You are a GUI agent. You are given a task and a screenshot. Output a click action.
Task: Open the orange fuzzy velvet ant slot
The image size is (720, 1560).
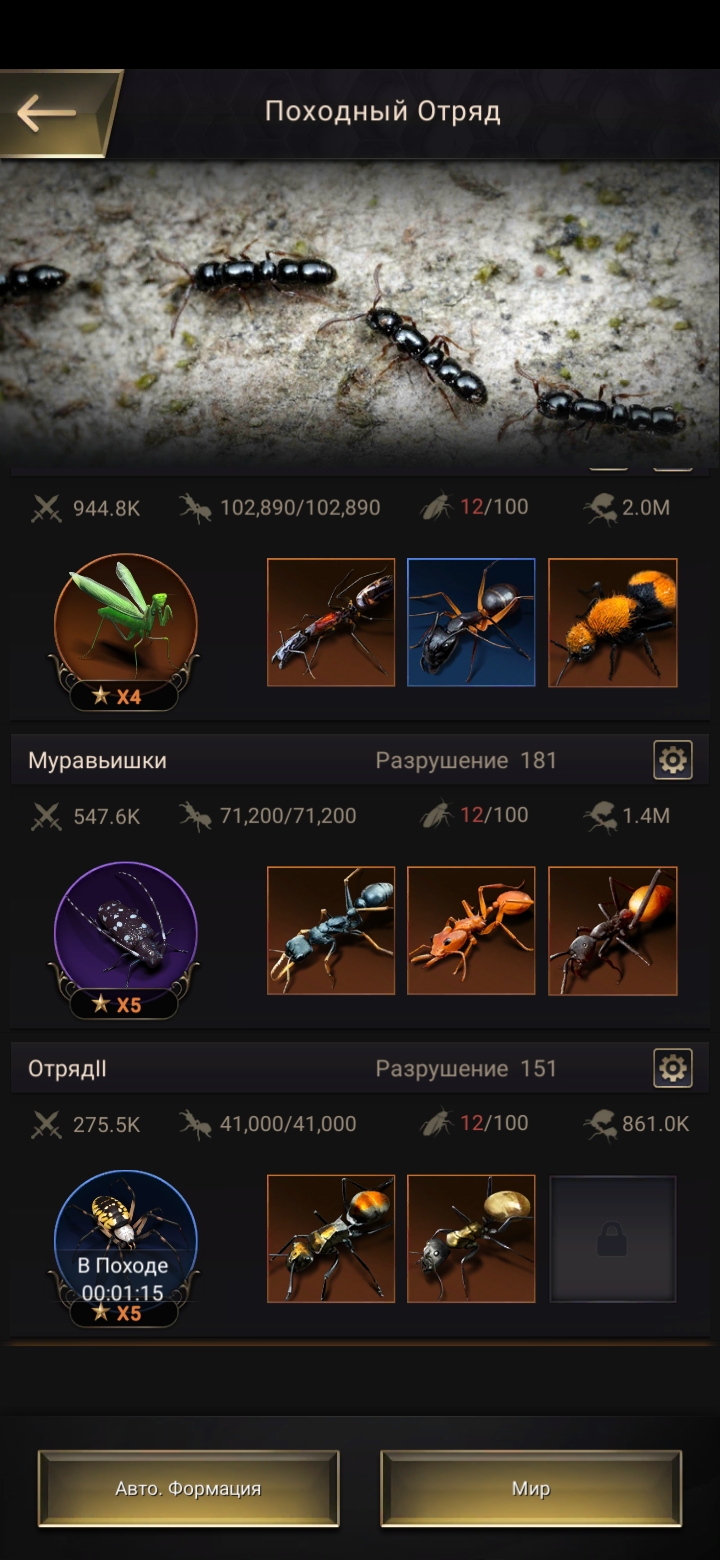pyautogui.click(x=612, y=622)
